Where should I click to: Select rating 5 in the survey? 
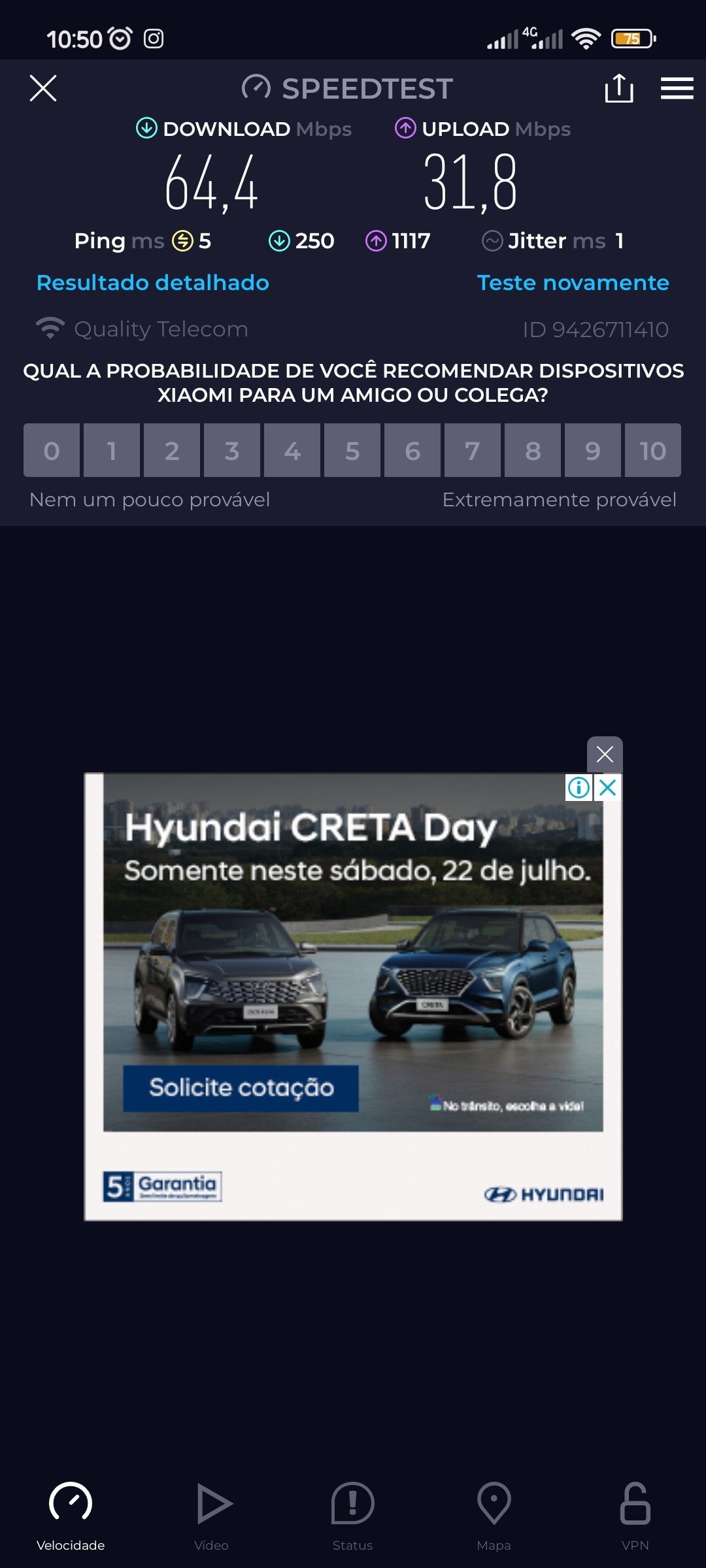click(x=352, y=451)
